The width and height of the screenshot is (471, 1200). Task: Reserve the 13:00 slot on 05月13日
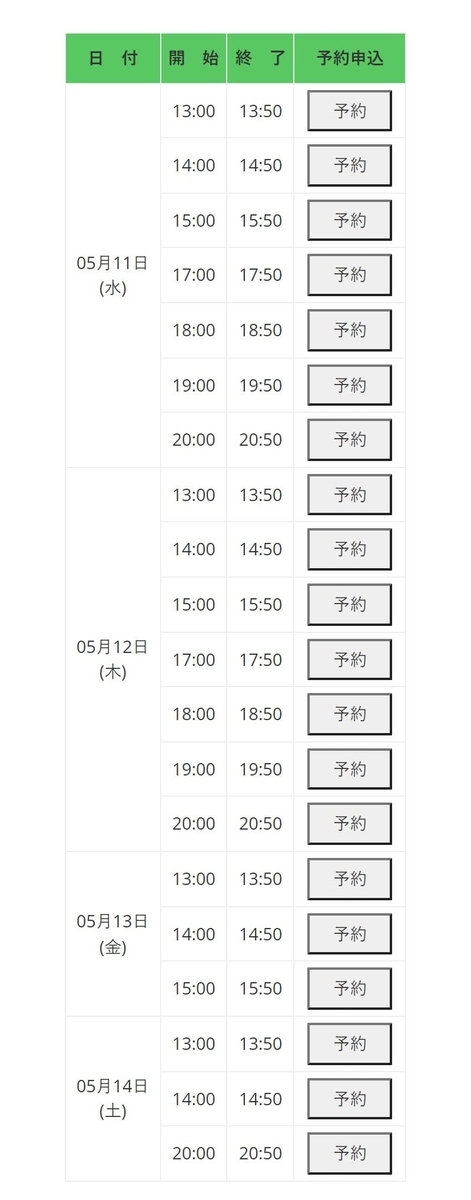coord(349,879)
